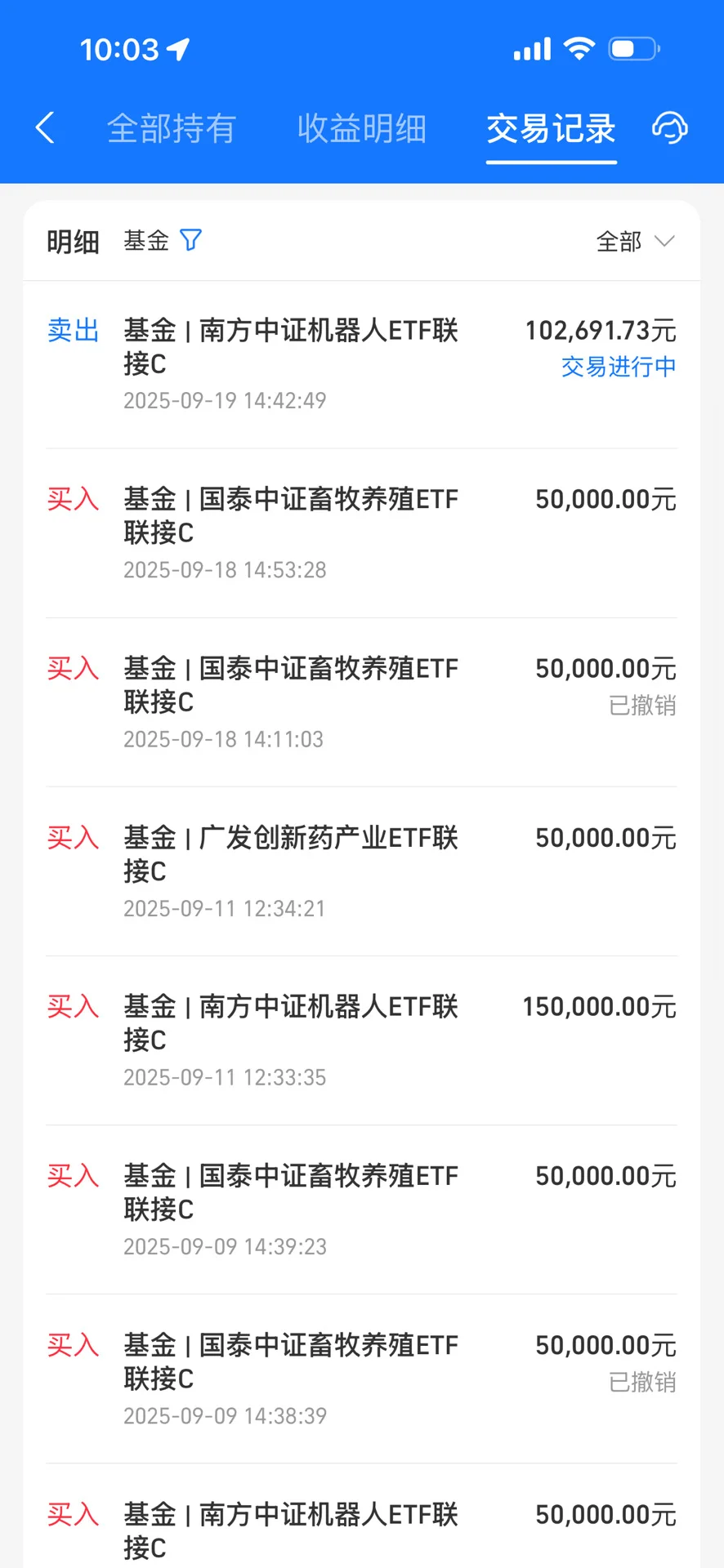724x1568 pixels.
Task: View the cancelled order from 2025-09-18 14:11:03
Action: tap(361, 702)
